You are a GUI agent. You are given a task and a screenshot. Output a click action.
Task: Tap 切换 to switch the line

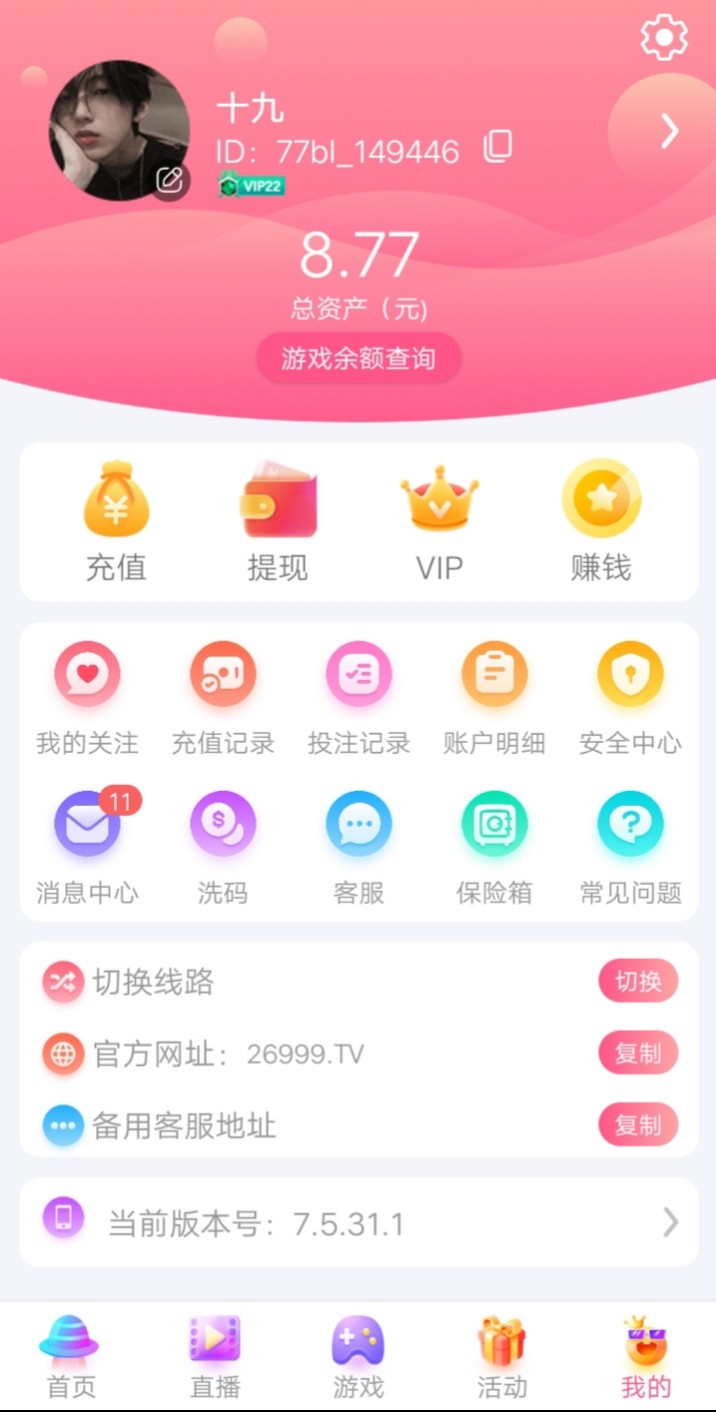click(x=638, y=981)
